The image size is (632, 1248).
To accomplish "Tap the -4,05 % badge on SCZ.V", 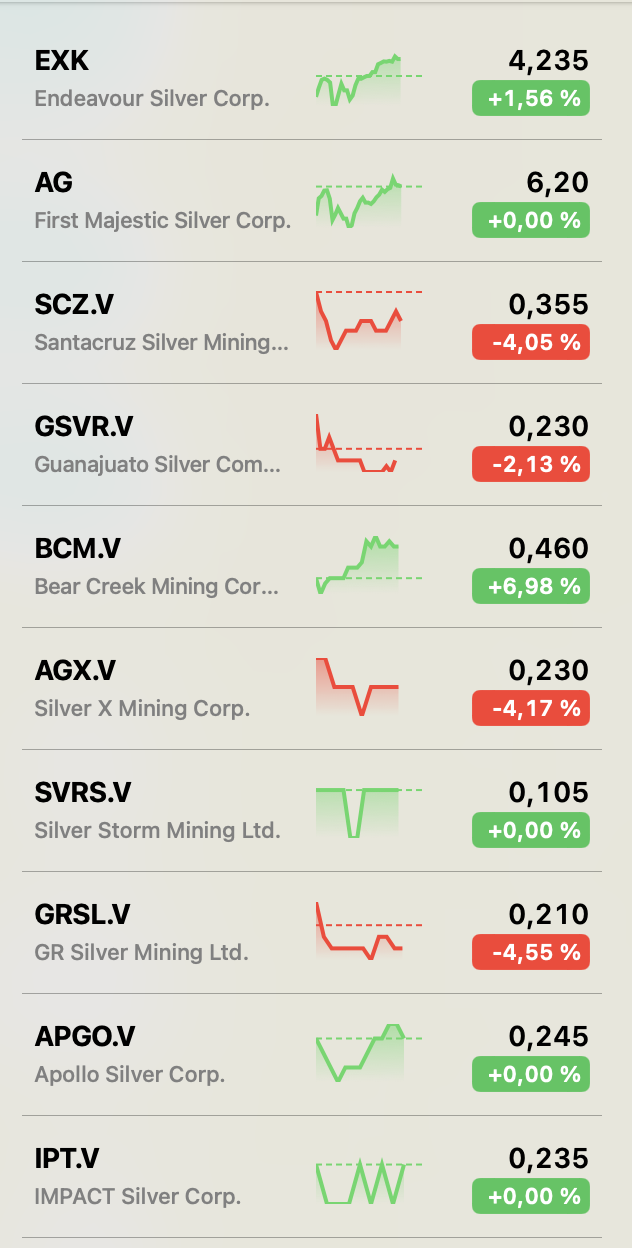I will tap(530, 342).
